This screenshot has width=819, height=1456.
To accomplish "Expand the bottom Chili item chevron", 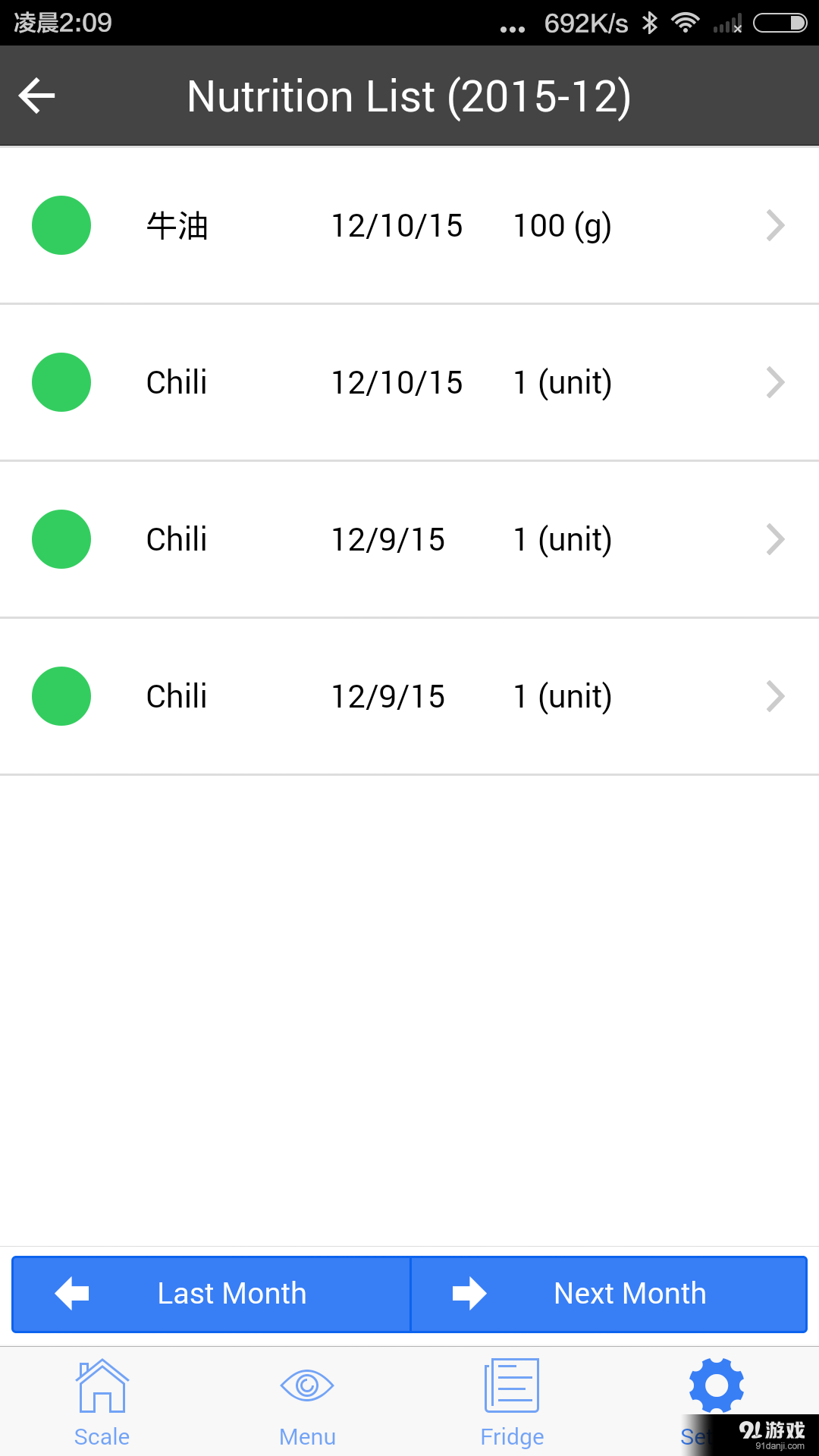I will point(775,695).
